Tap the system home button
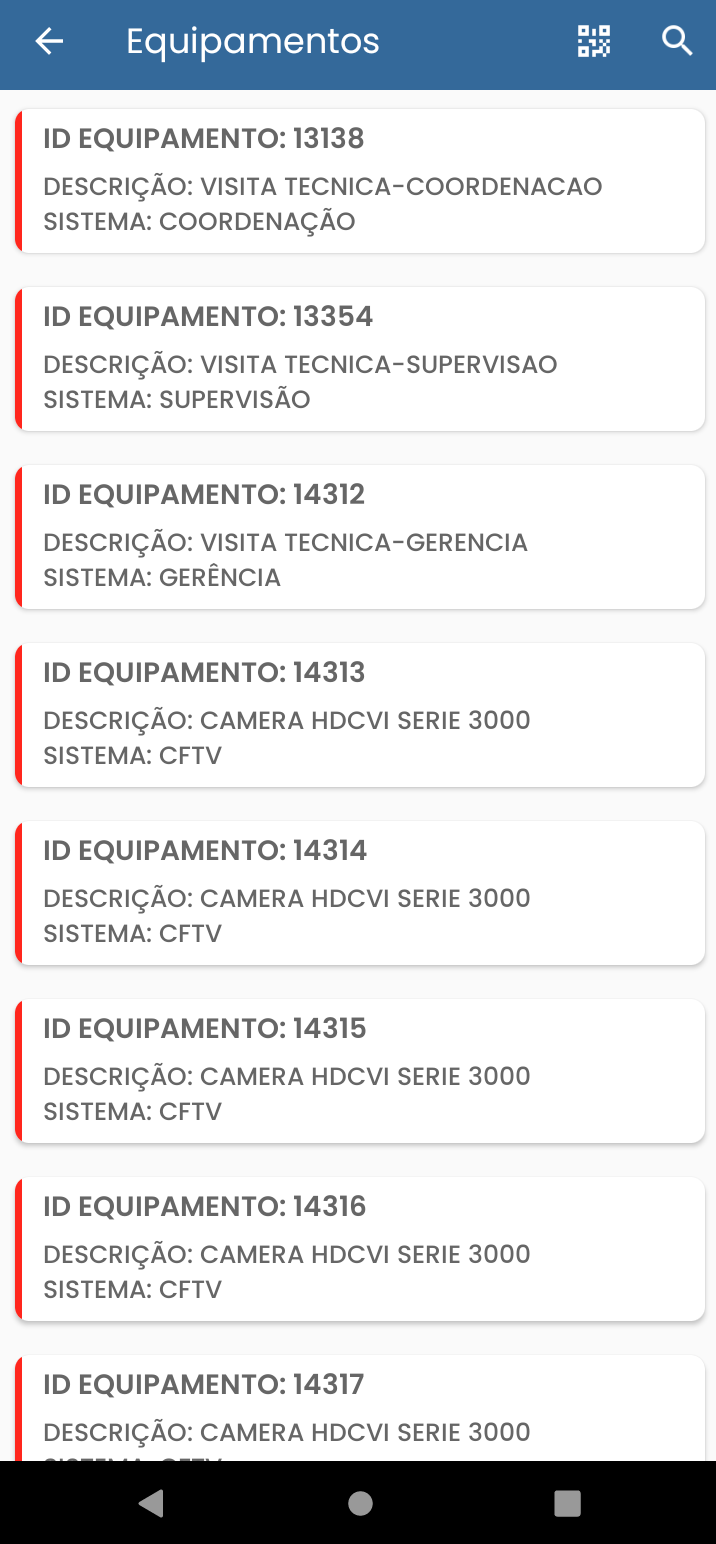This screenshot has width=716, height=1544. [360, 1503]
